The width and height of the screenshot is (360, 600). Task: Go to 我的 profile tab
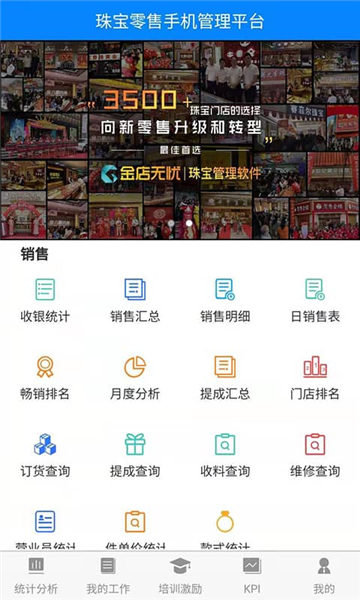click(x=324, y=575)
